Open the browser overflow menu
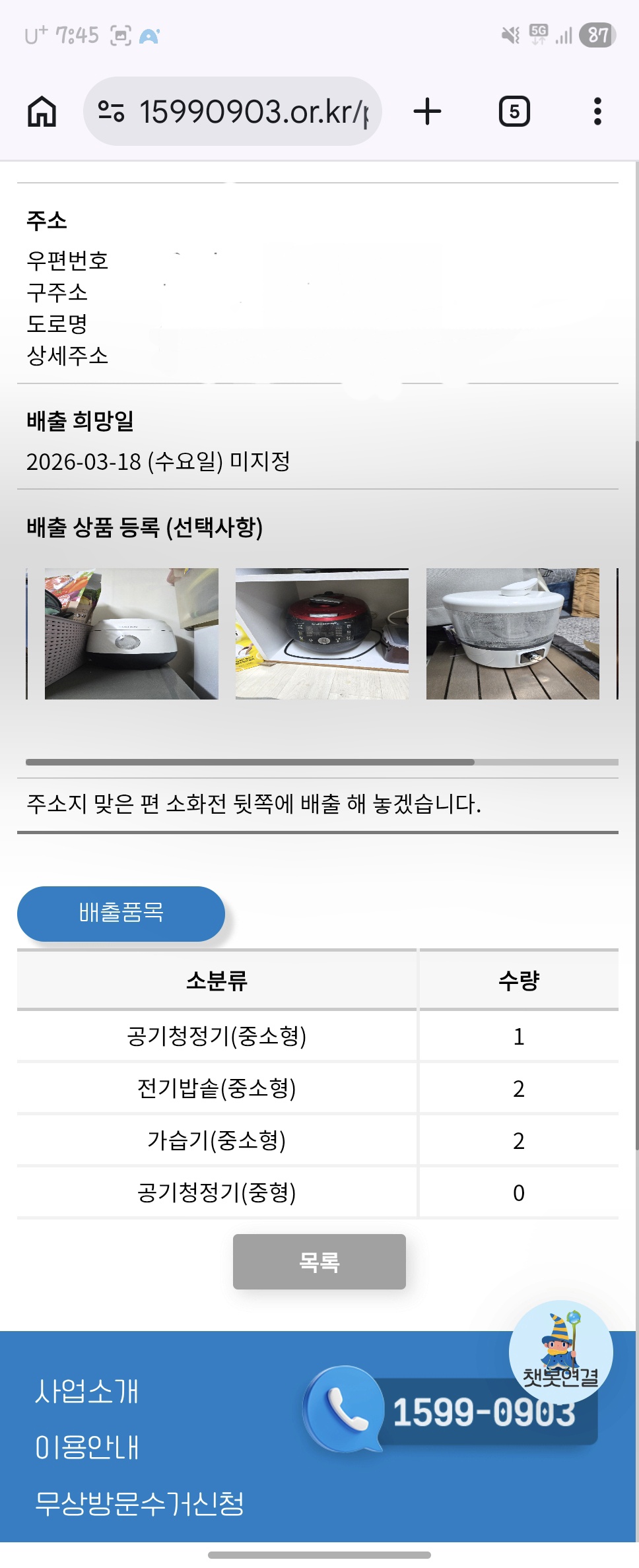 597,111
